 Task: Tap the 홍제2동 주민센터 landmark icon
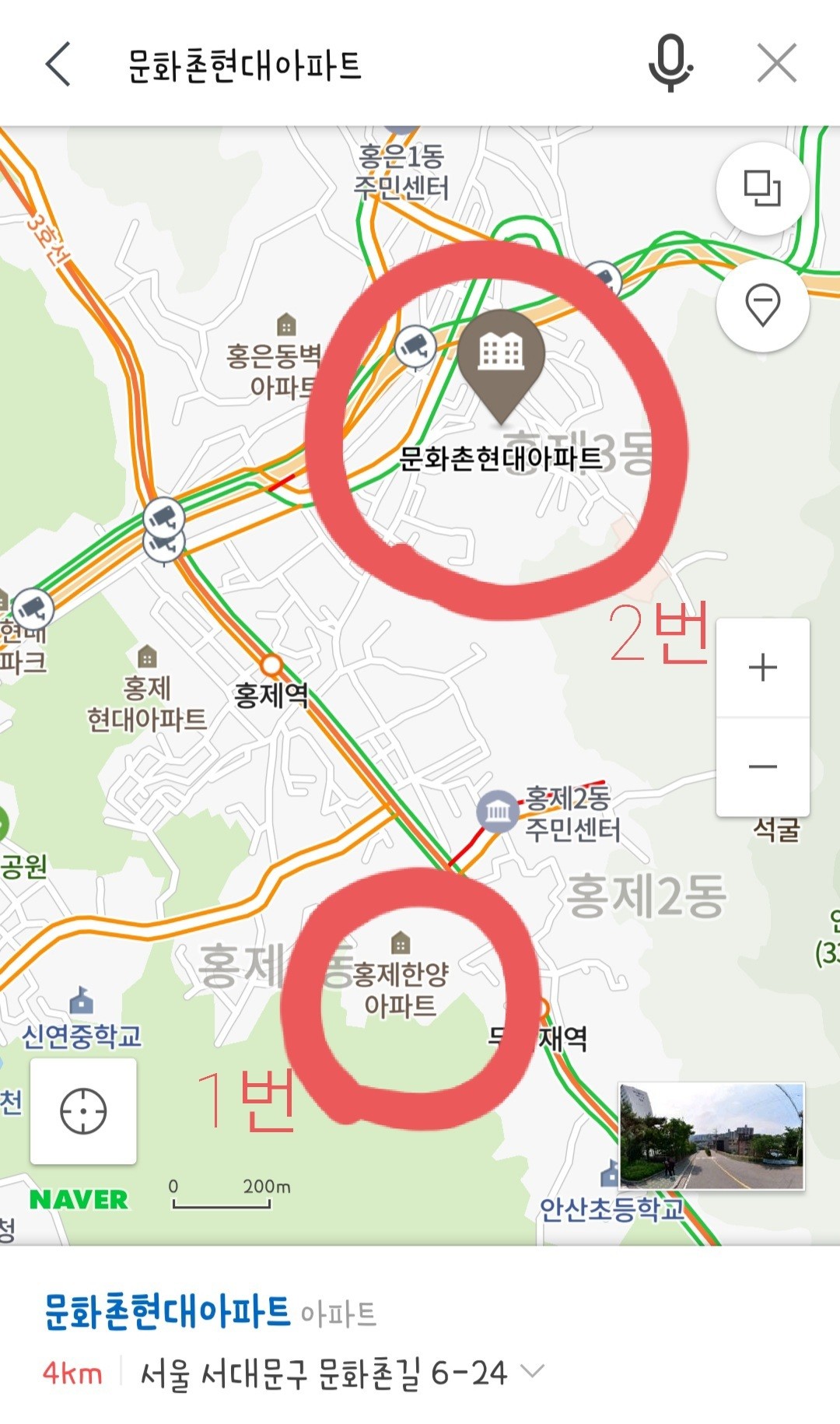498,810
